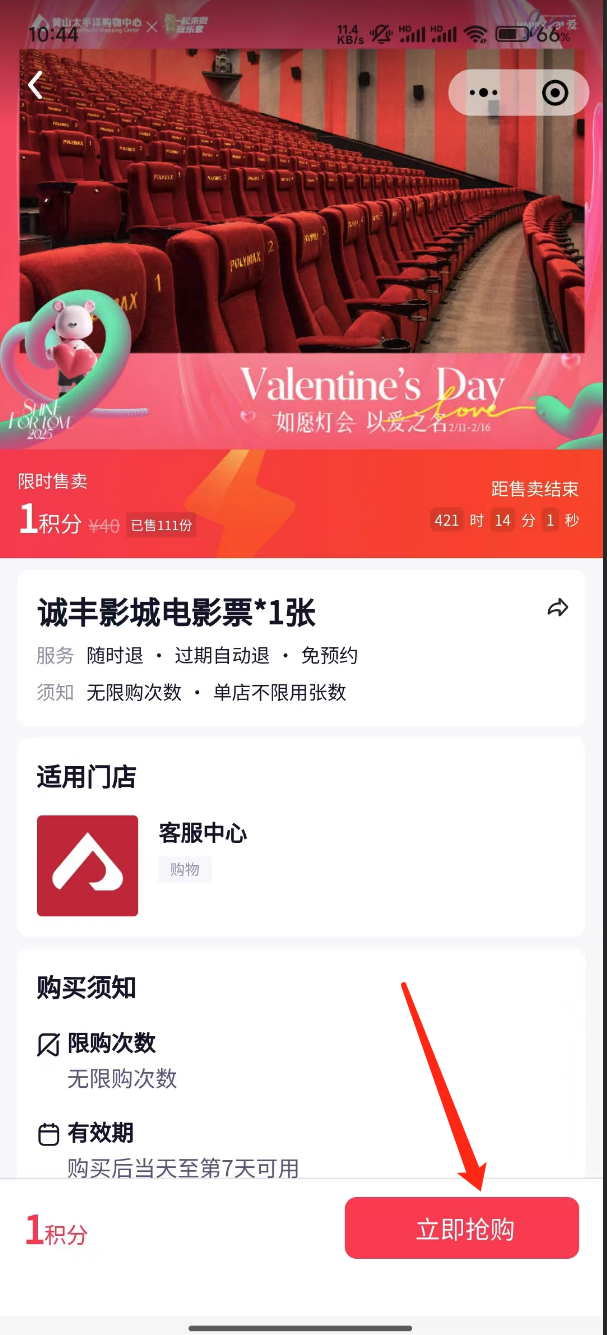The height and width of the screenshot is (1335, 607).
Task: Tap 立即抢购 to buy now
Action: pos(462,1228)
